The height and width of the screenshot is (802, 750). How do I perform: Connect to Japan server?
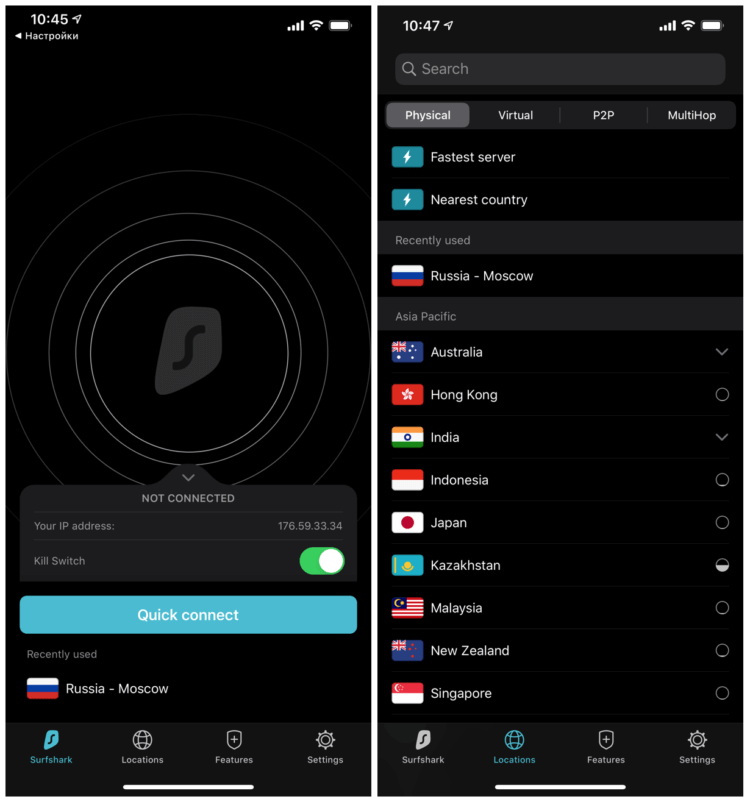click(449, 523)
